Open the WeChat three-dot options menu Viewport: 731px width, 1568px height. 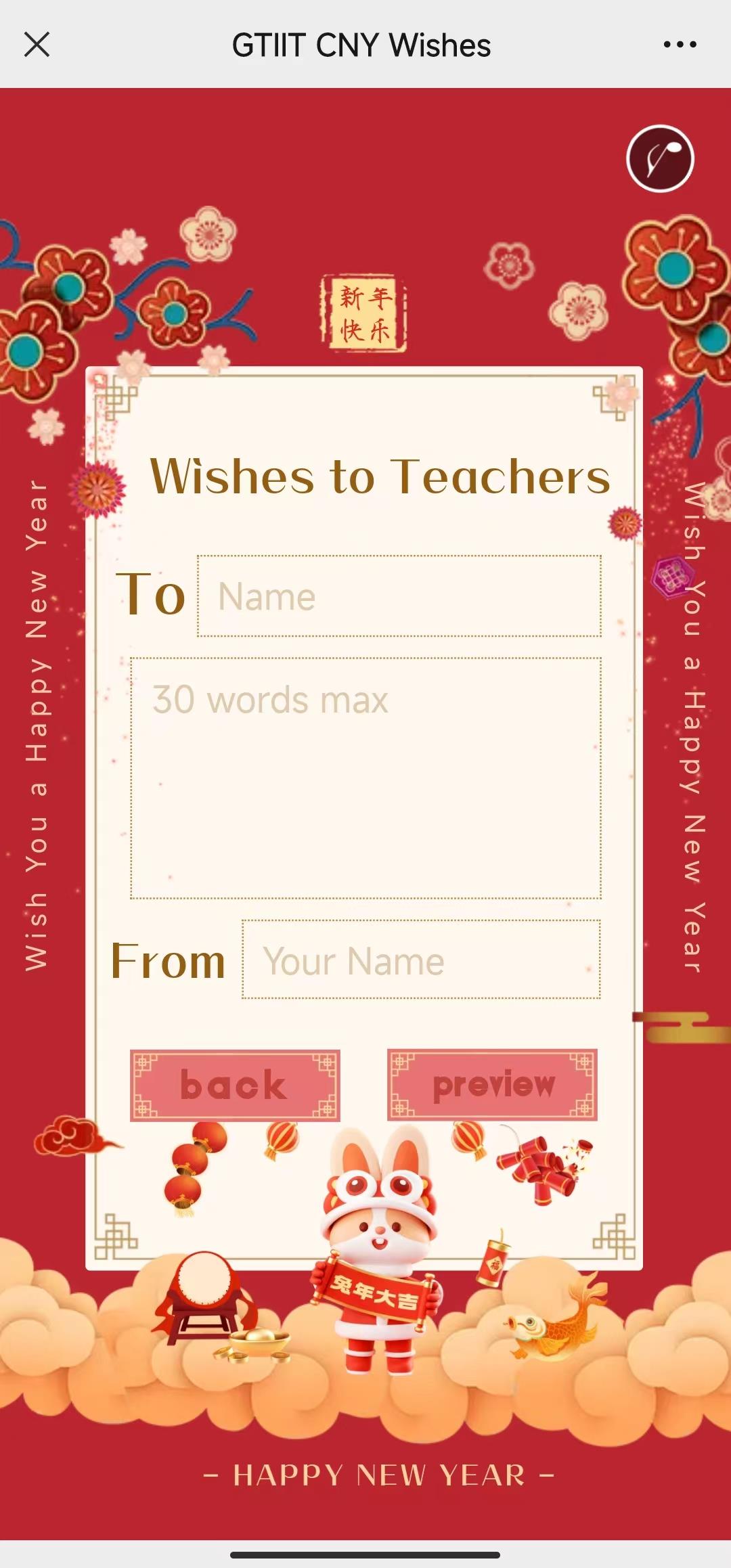coord(681,45)
